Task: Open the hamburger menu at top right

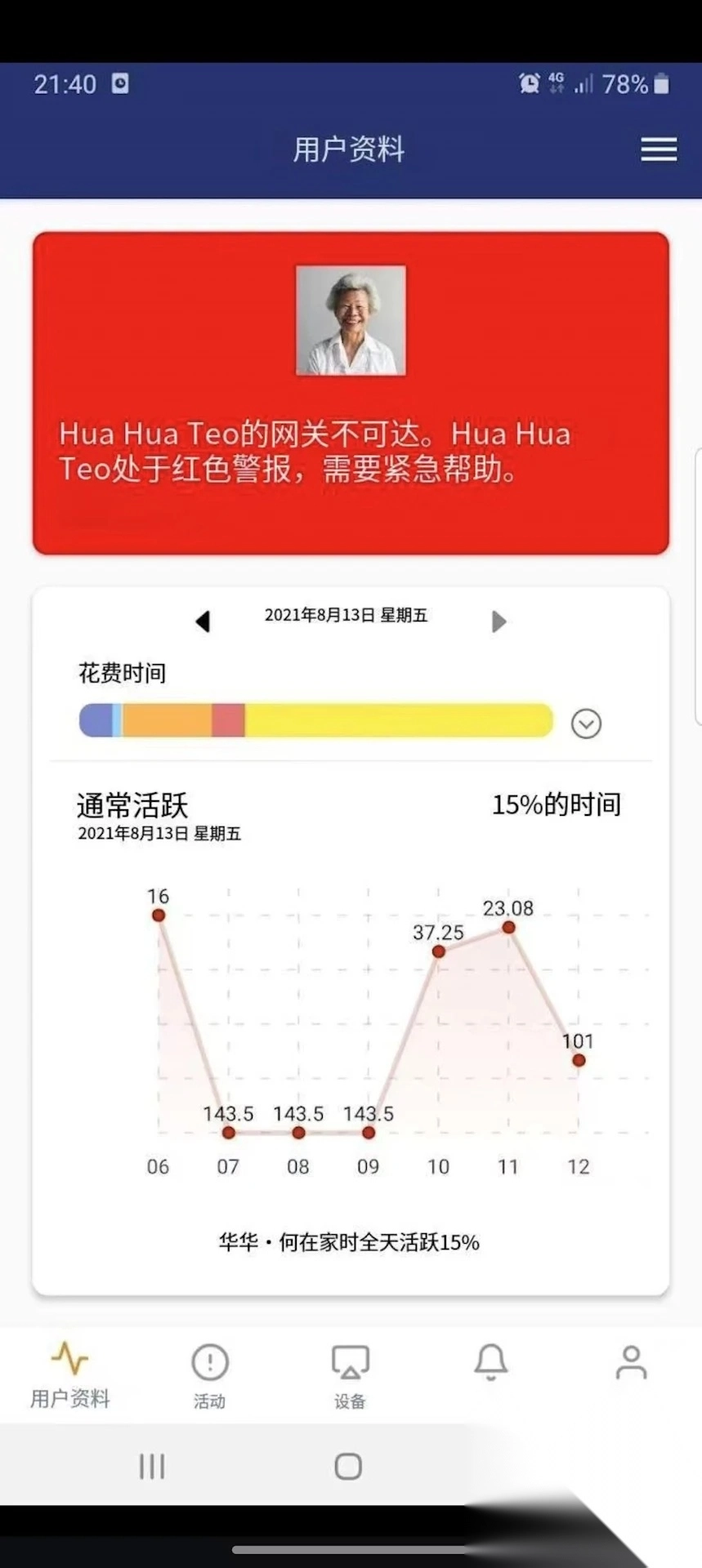Action: coord(659,149)
